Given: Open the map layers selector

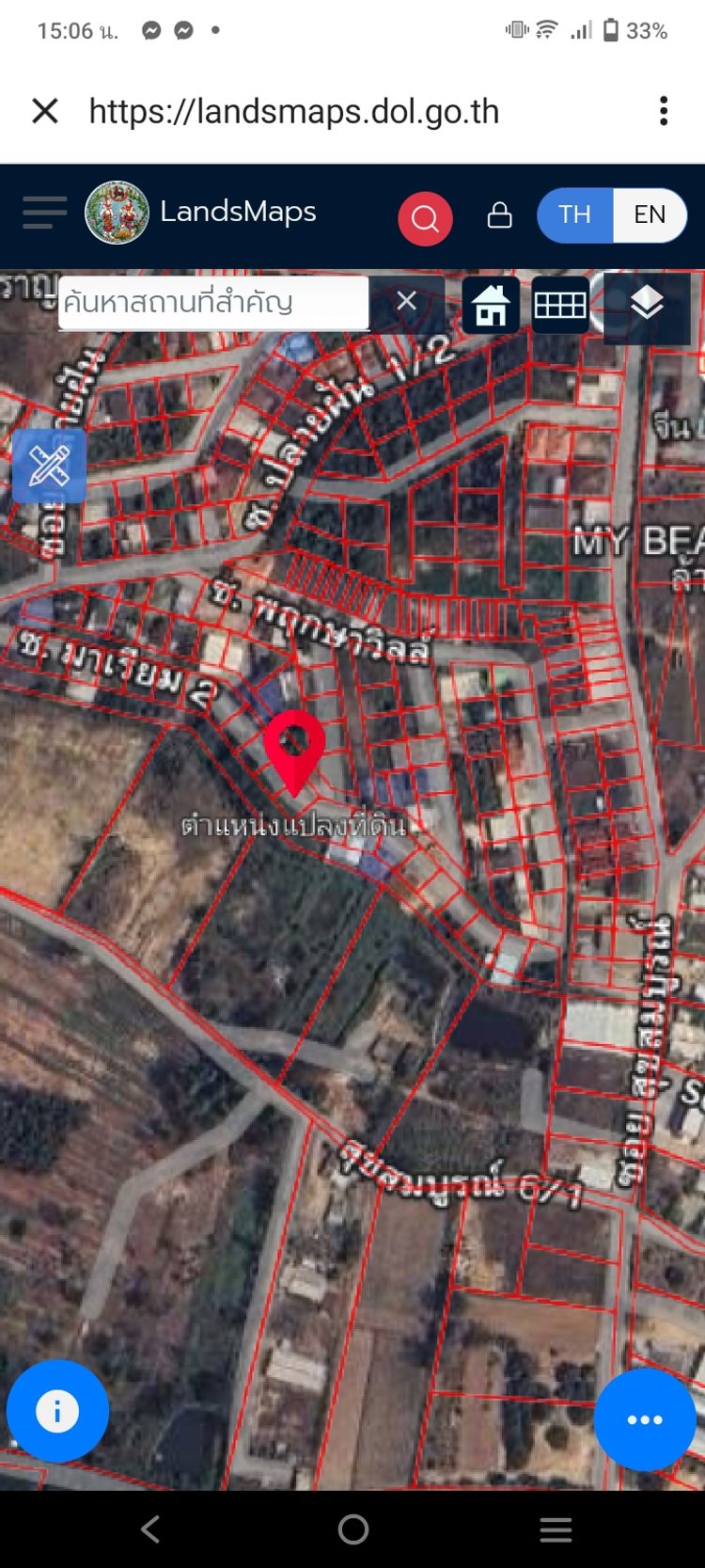Looking at the screenshot, I should (647, 305).
